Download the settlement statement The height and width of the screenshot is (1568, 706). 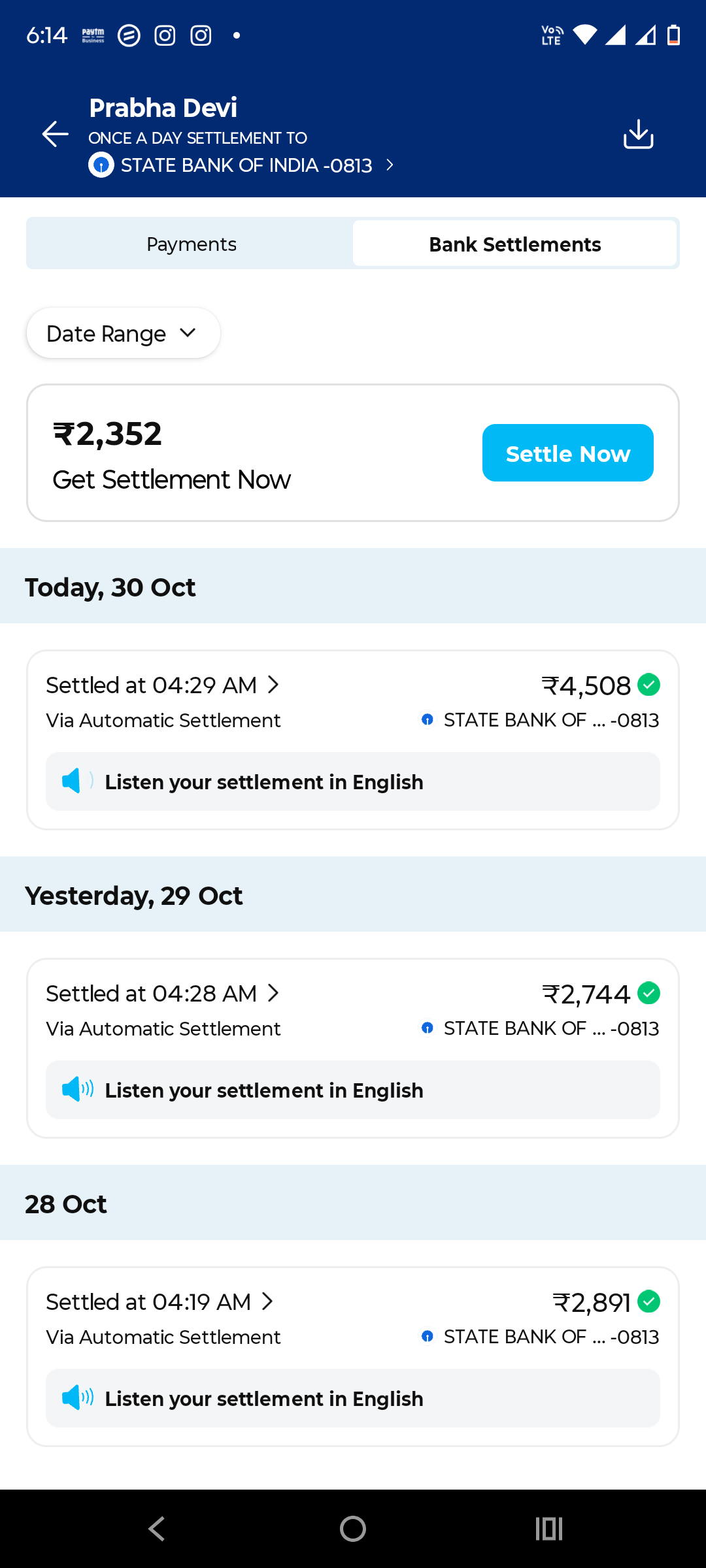coord(638,134)
